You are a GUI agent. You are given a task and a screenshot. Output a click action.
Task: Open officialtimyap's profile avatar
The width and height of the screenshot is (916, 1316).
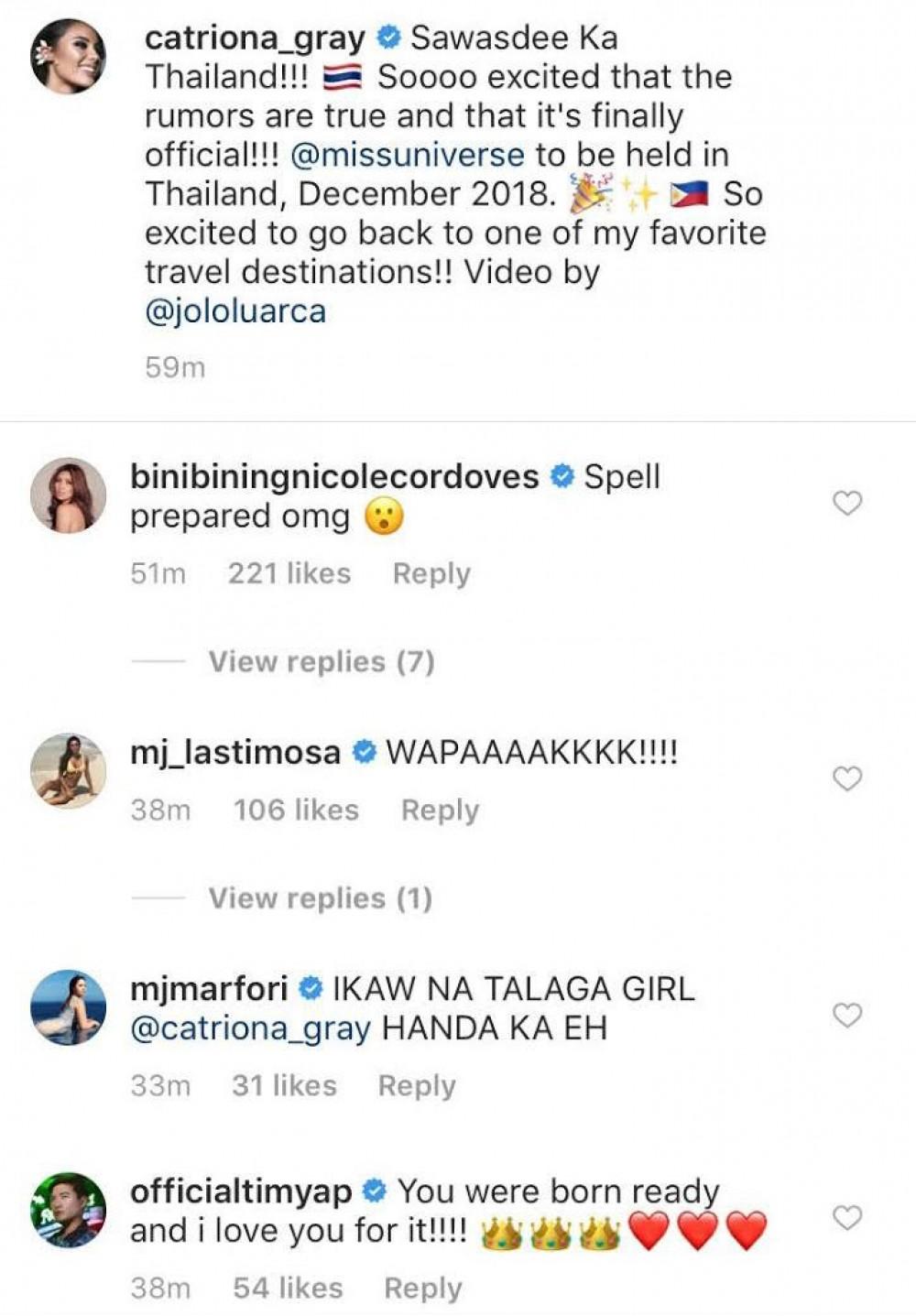point(69,1209)
